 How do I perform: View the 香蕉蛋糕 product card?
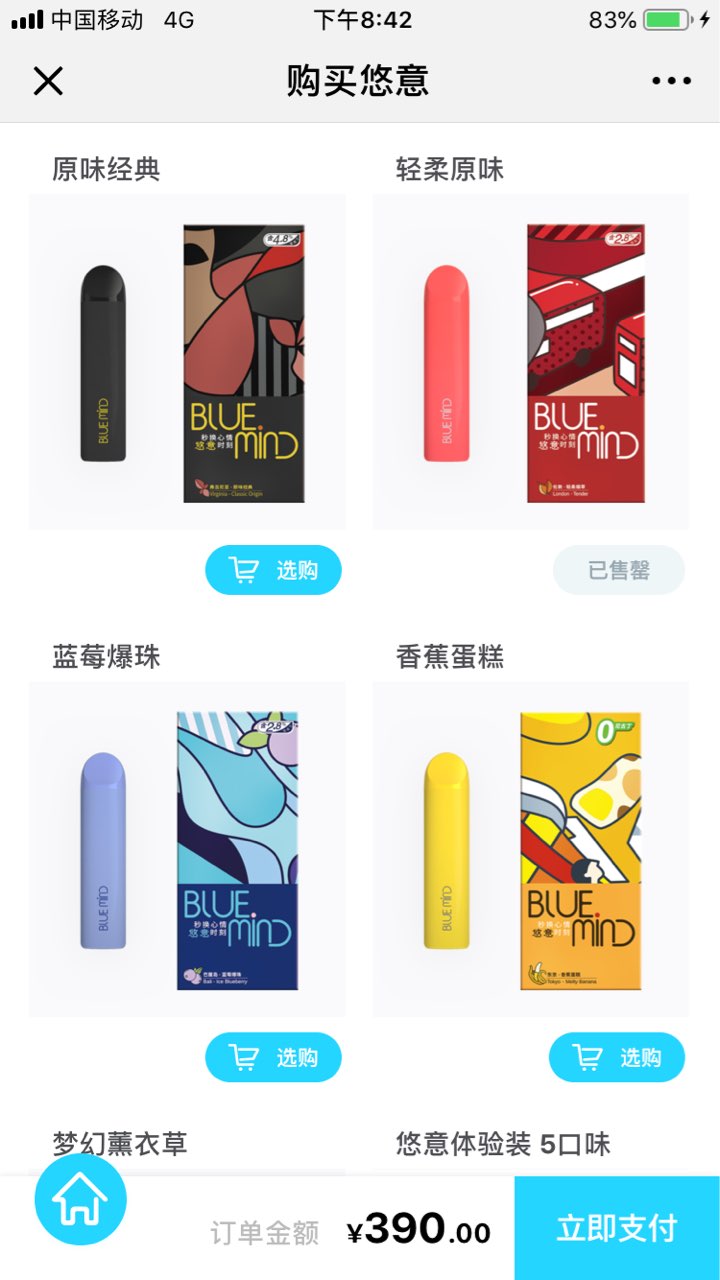[531, 849]
